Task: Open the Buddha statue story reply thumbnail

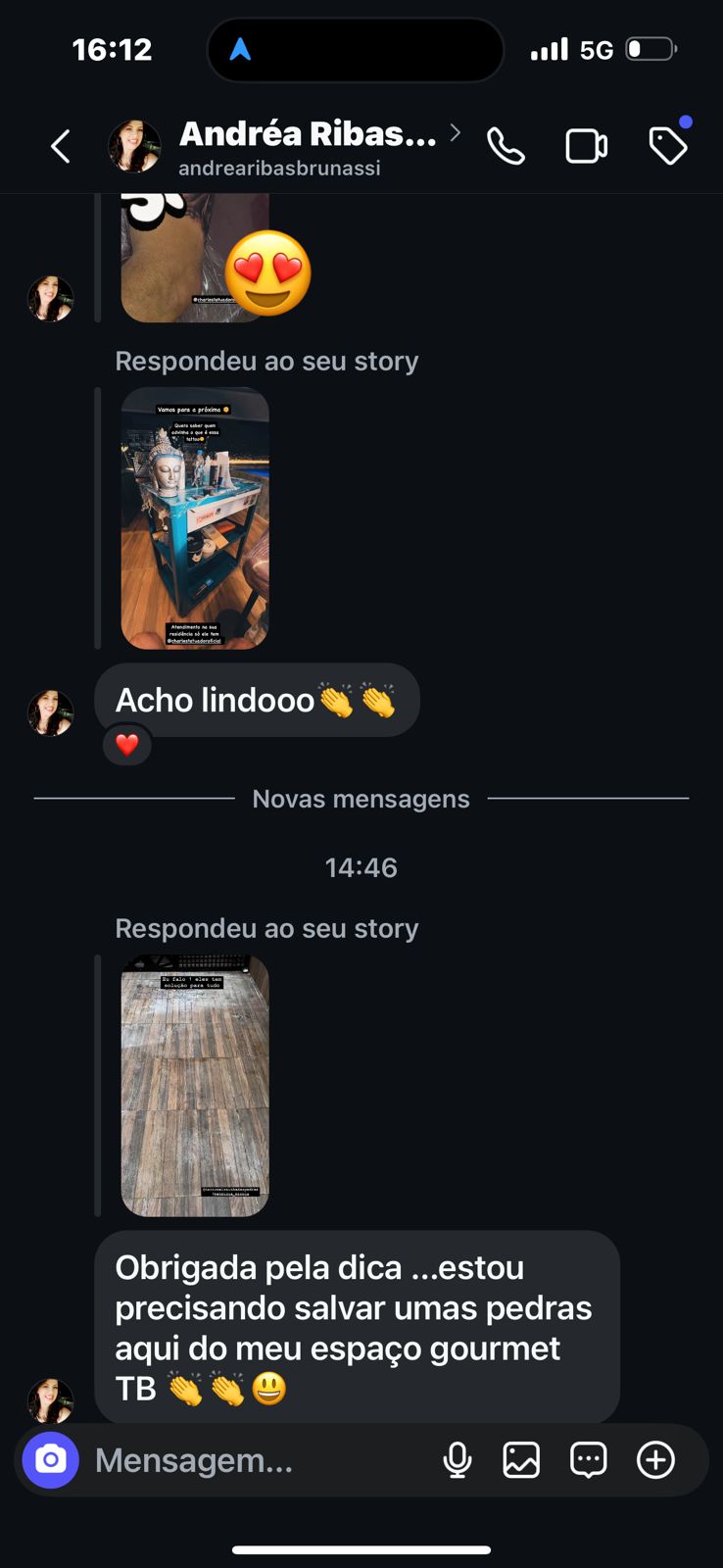Action: click(194, 517)
